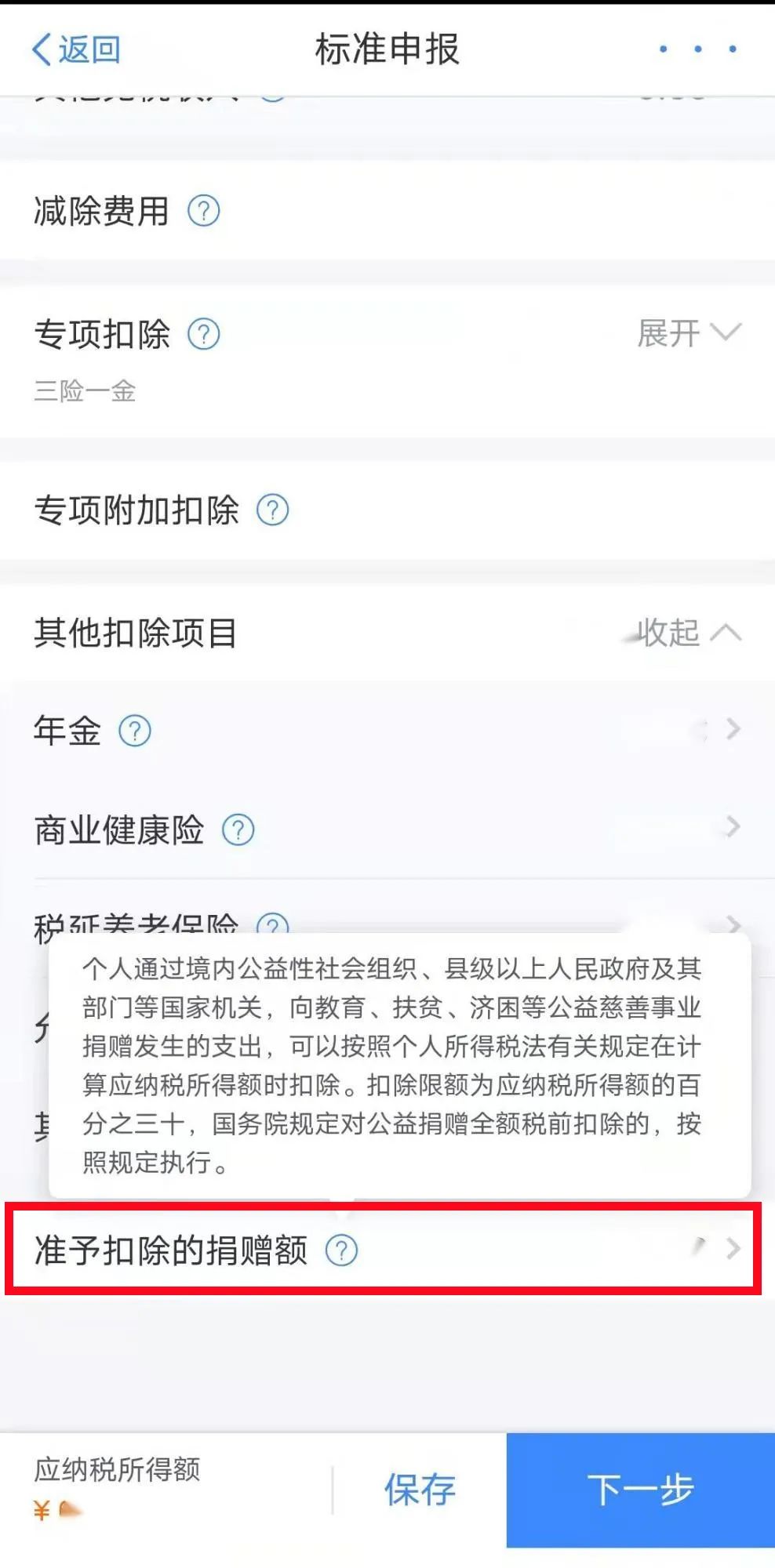
Task: Tap the help icon beside 准予扣除的捐赠额
Action: pos(342,1250)
